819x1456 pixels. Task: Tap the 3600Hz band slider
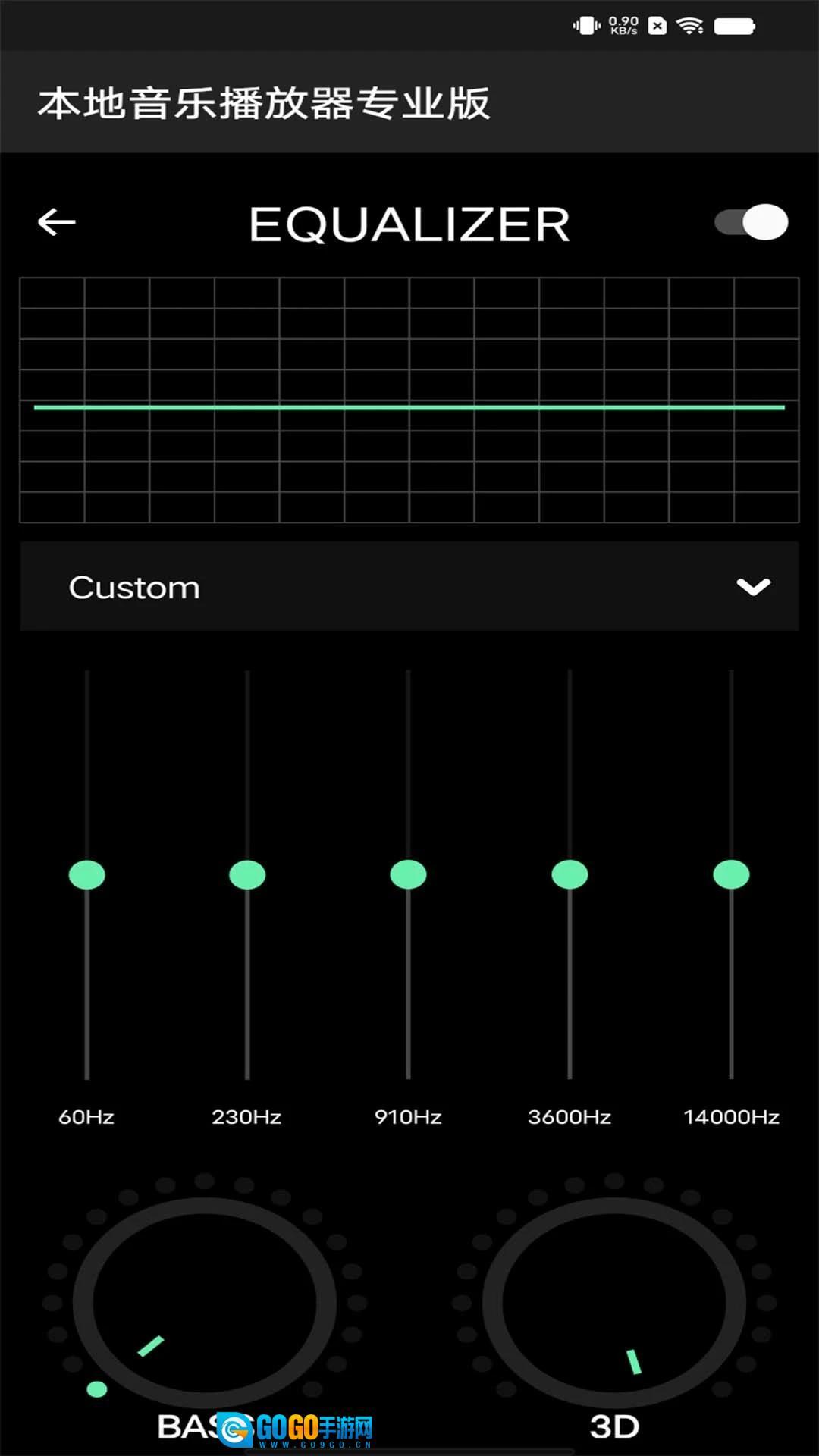point(570,874)
